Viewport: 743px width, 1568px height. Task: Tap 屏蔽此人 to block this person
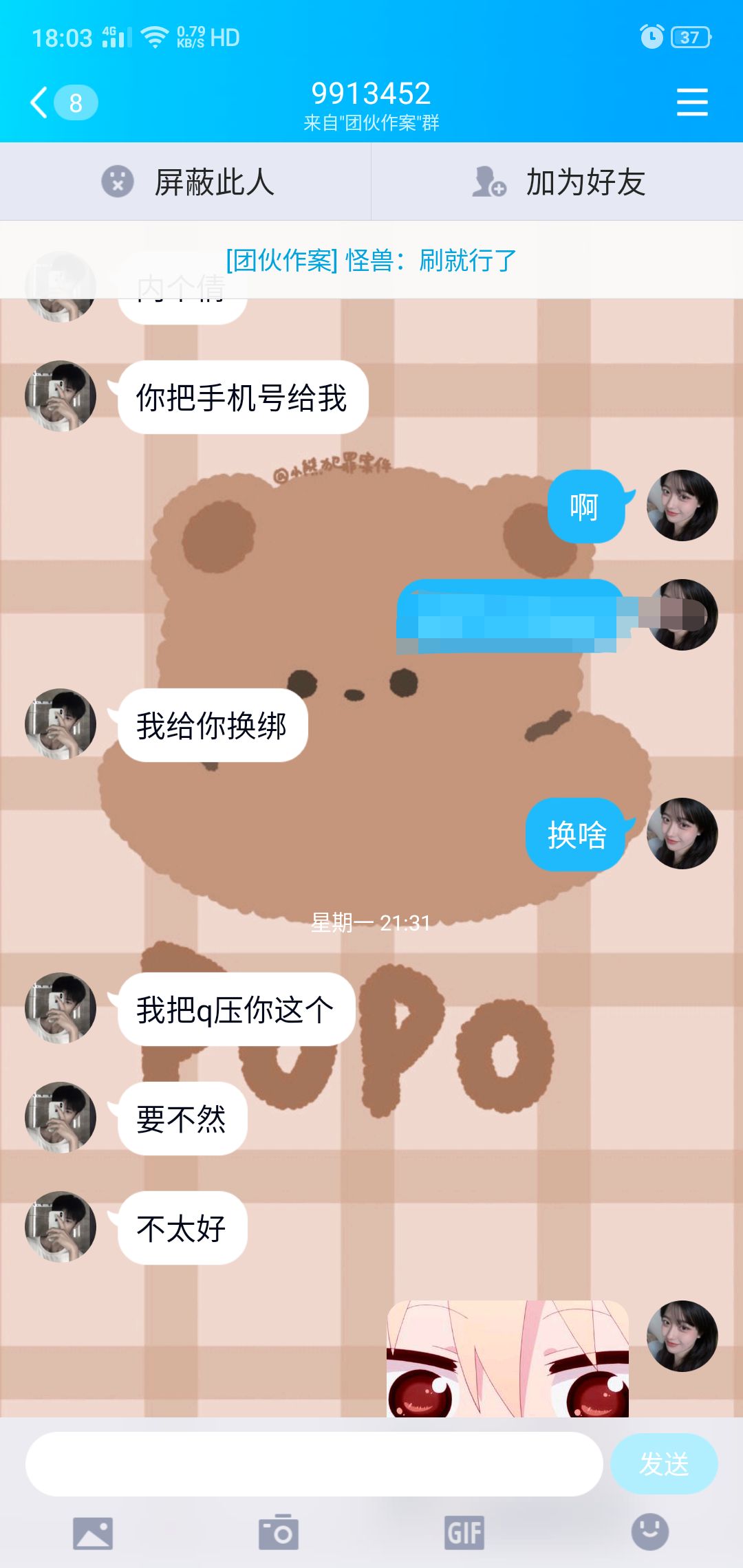[186, 182]
